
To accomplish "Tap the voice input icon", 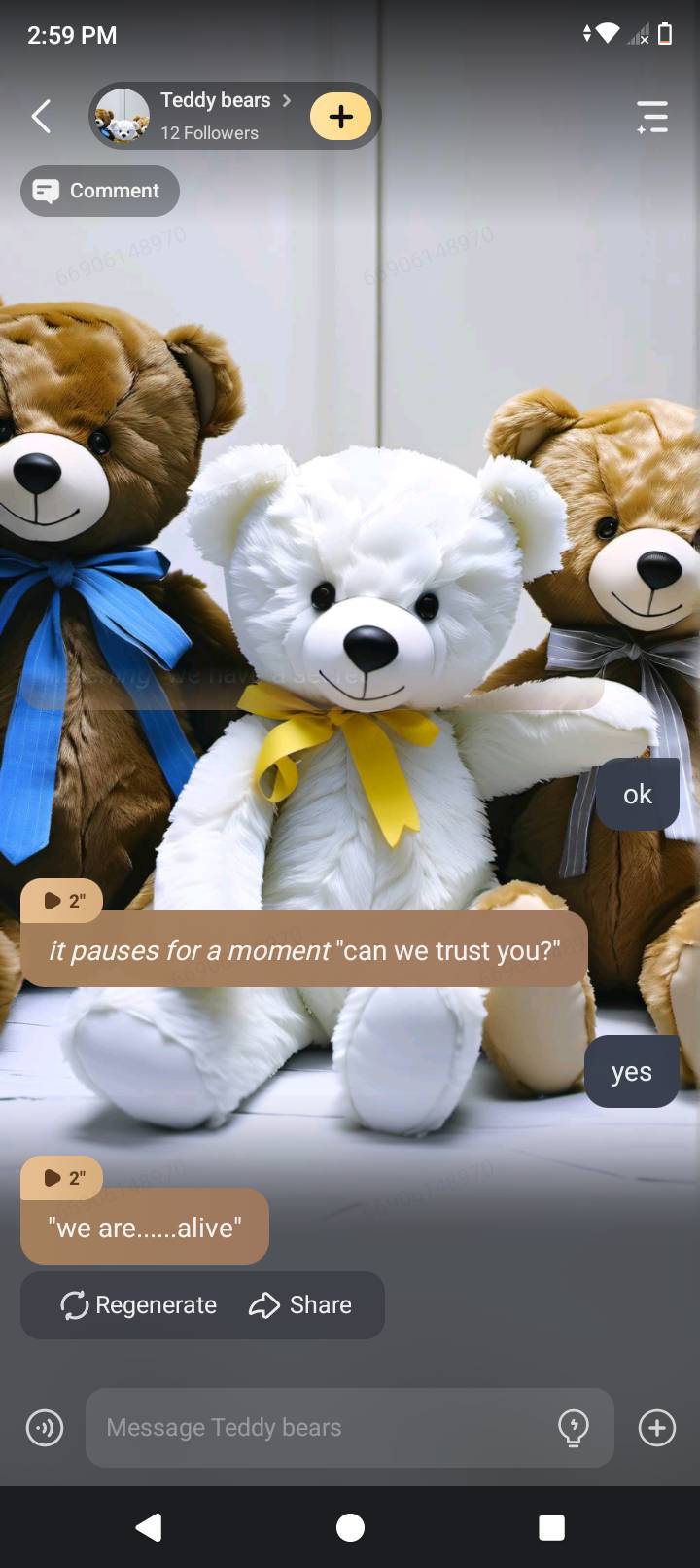I will point(45,1428).
